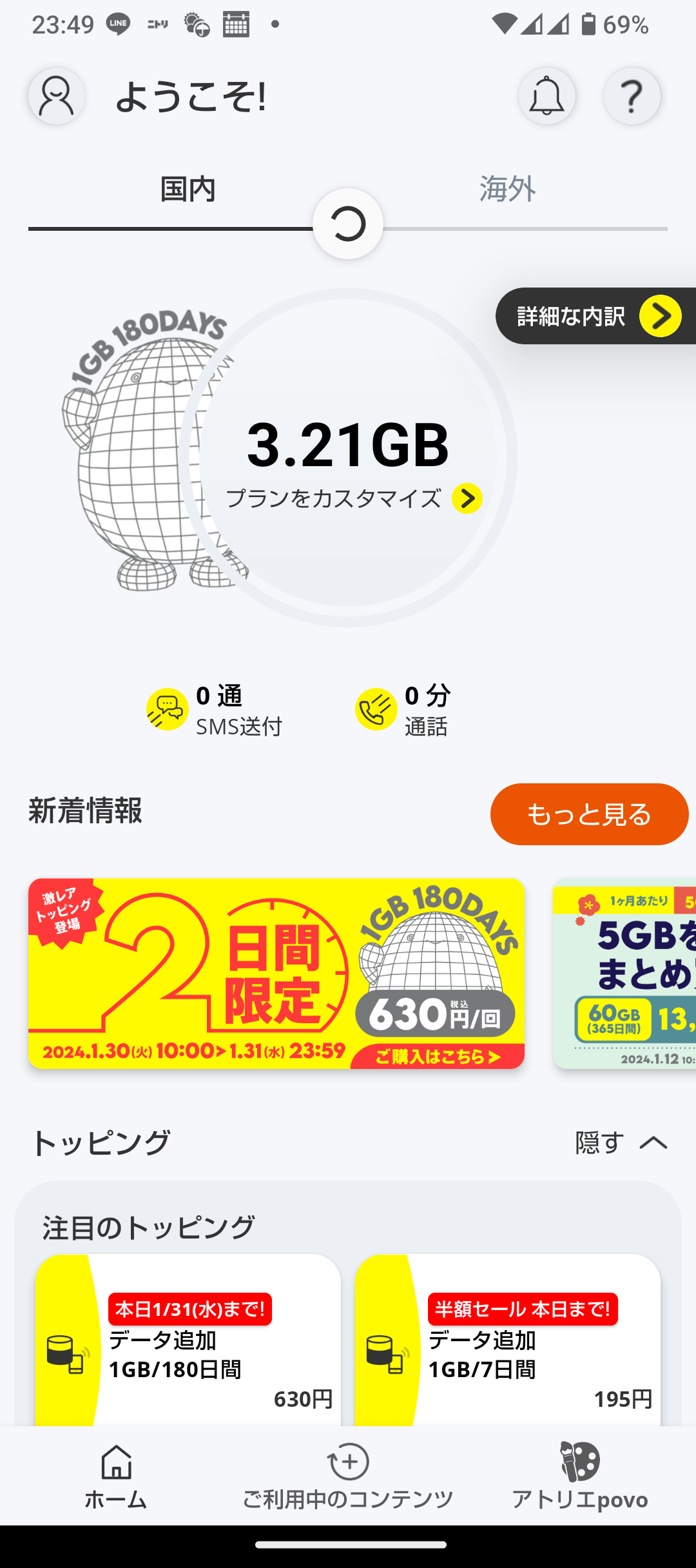
Task: Switch to the 海外 tab
Action: coord(508,189)
